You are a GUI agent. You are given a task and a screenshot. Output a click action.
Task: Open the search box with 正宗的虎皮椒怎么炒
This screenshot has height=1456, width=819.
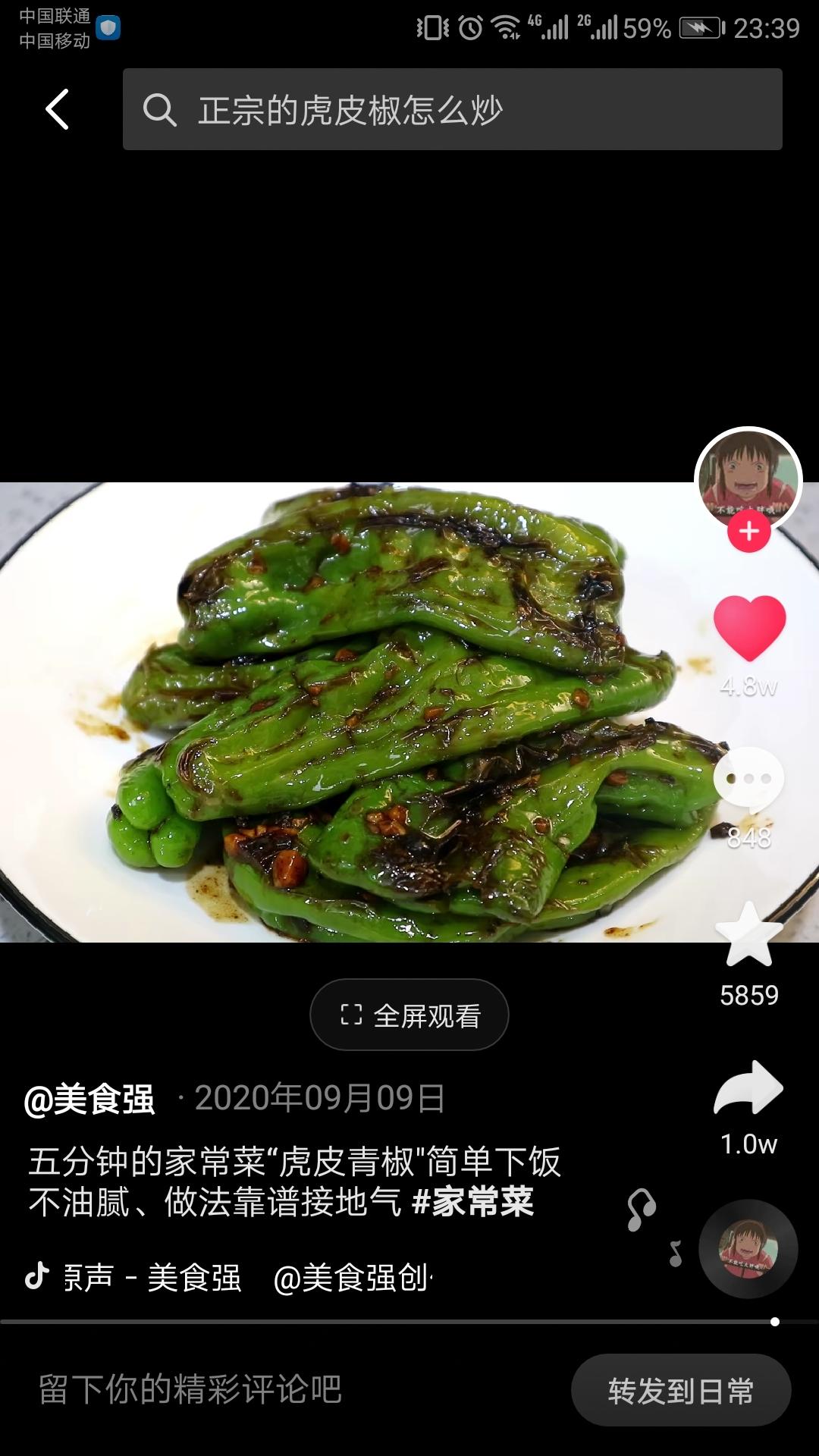click(x=452, y=109)
